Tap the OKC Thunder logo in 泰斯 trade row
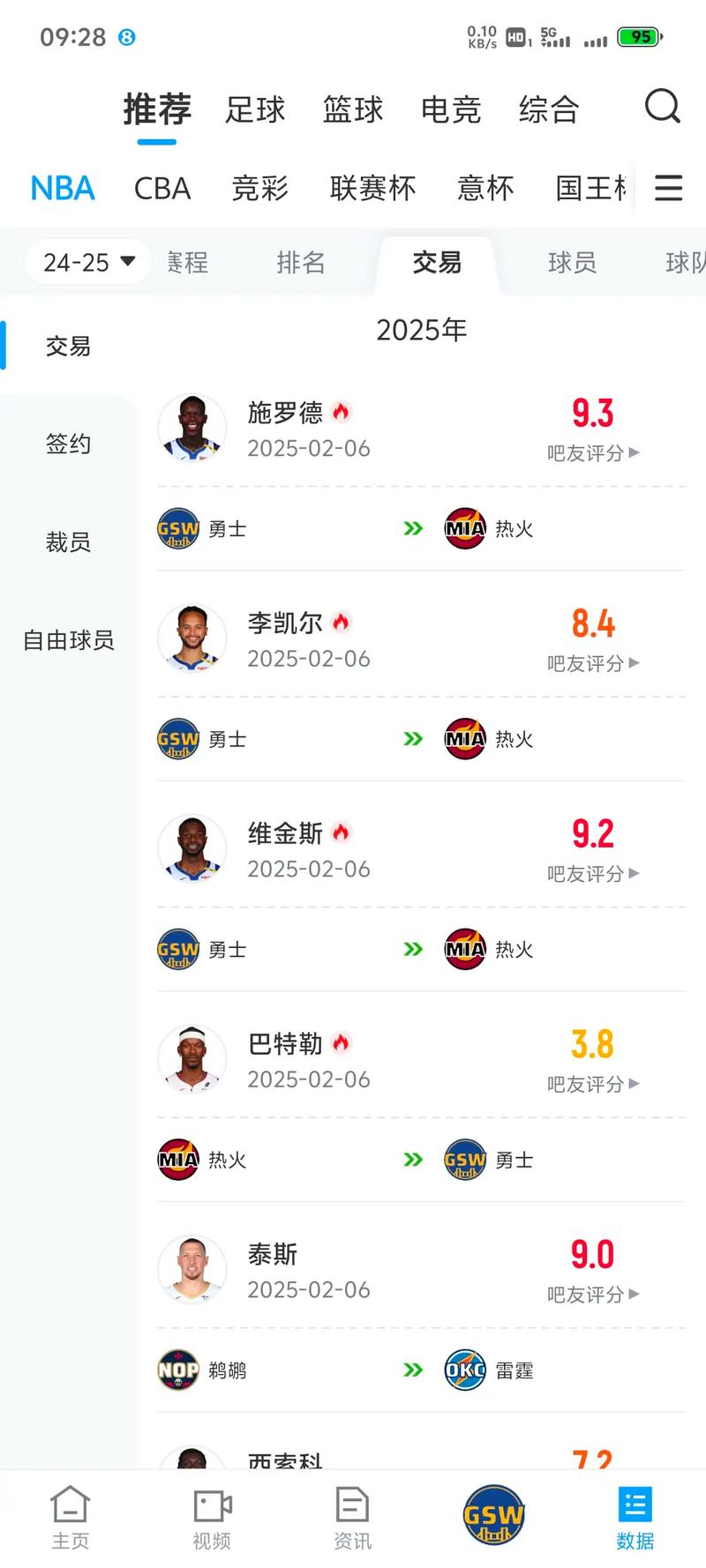The height and width of the screenshot is (1568, 706). pos(465,1370)
